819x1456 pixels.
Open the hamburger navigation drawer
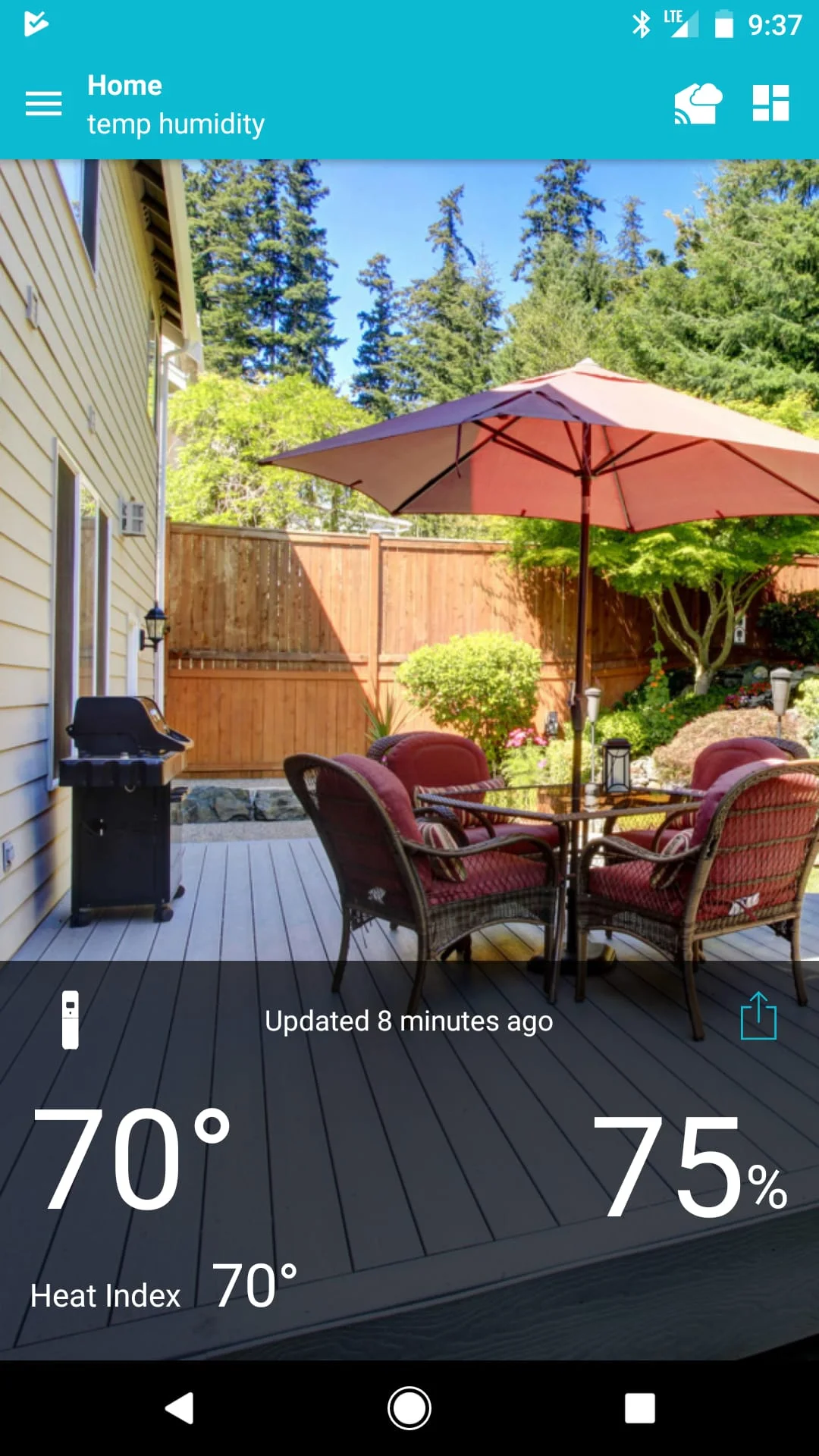pos(43,104)
